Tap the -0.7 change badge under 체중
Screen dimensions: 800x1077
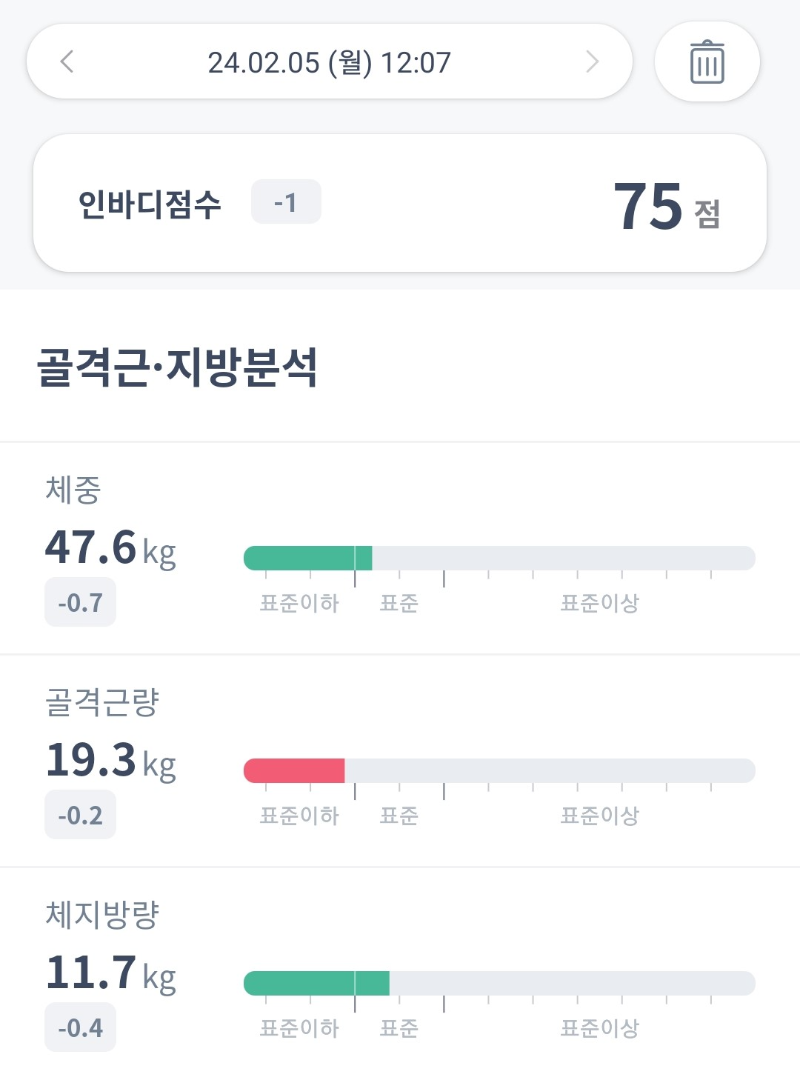(79, 601)
